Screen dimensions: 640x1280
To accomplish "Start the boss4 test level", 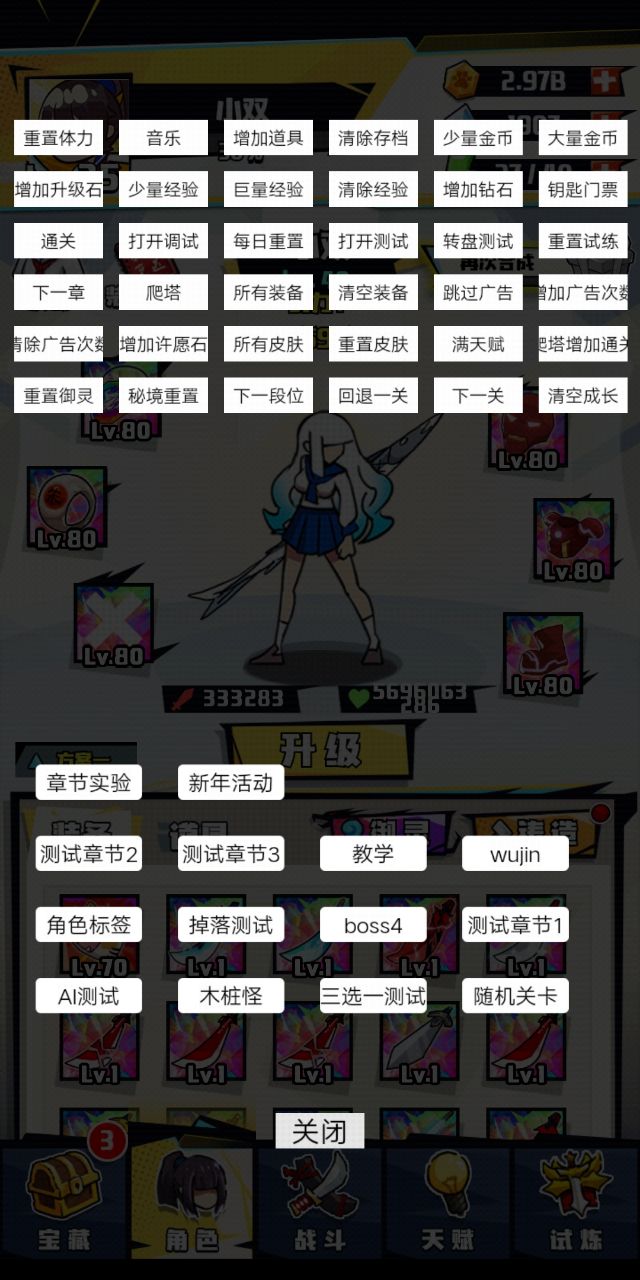I will [373, 925].
